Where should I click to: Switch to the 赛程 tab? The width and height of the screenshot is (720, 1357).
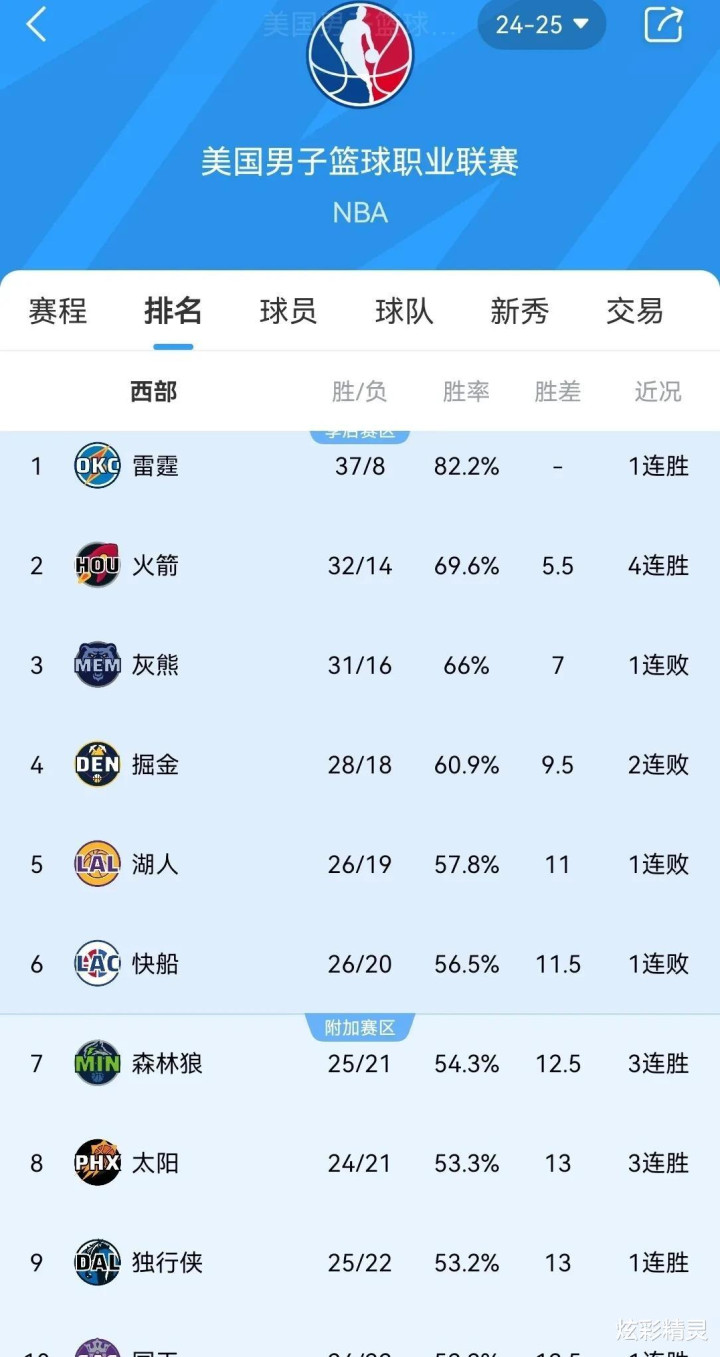point(58,311)
